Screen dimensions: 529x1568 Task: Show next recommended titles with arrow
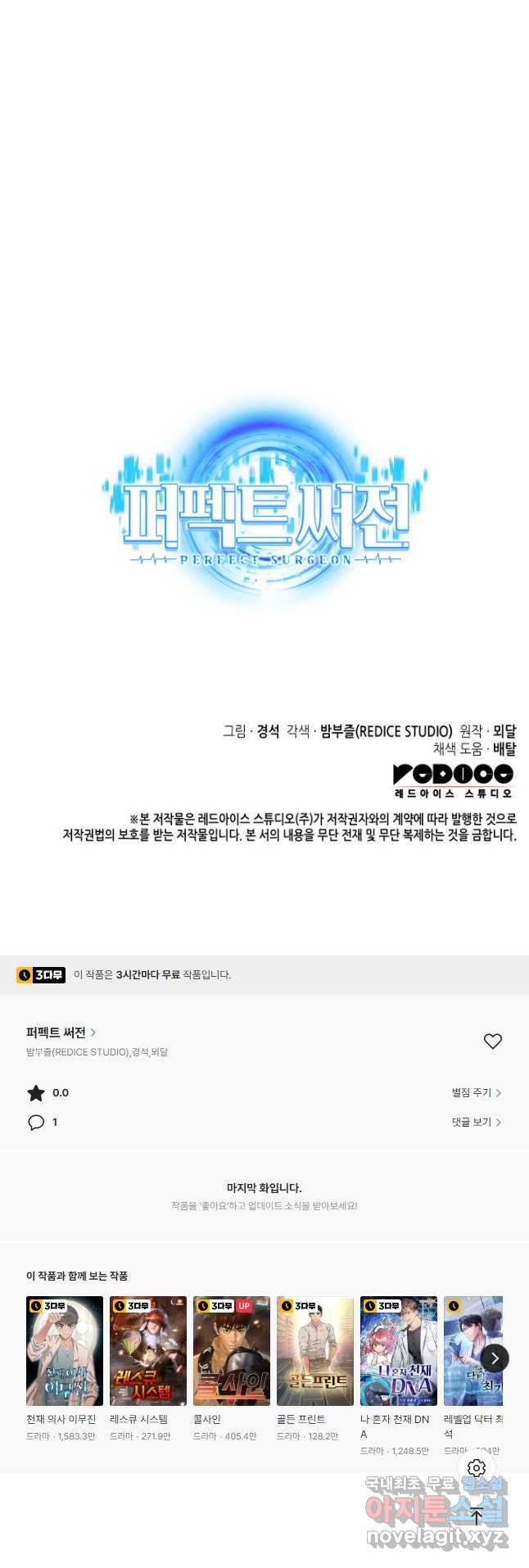(495, 1358)
